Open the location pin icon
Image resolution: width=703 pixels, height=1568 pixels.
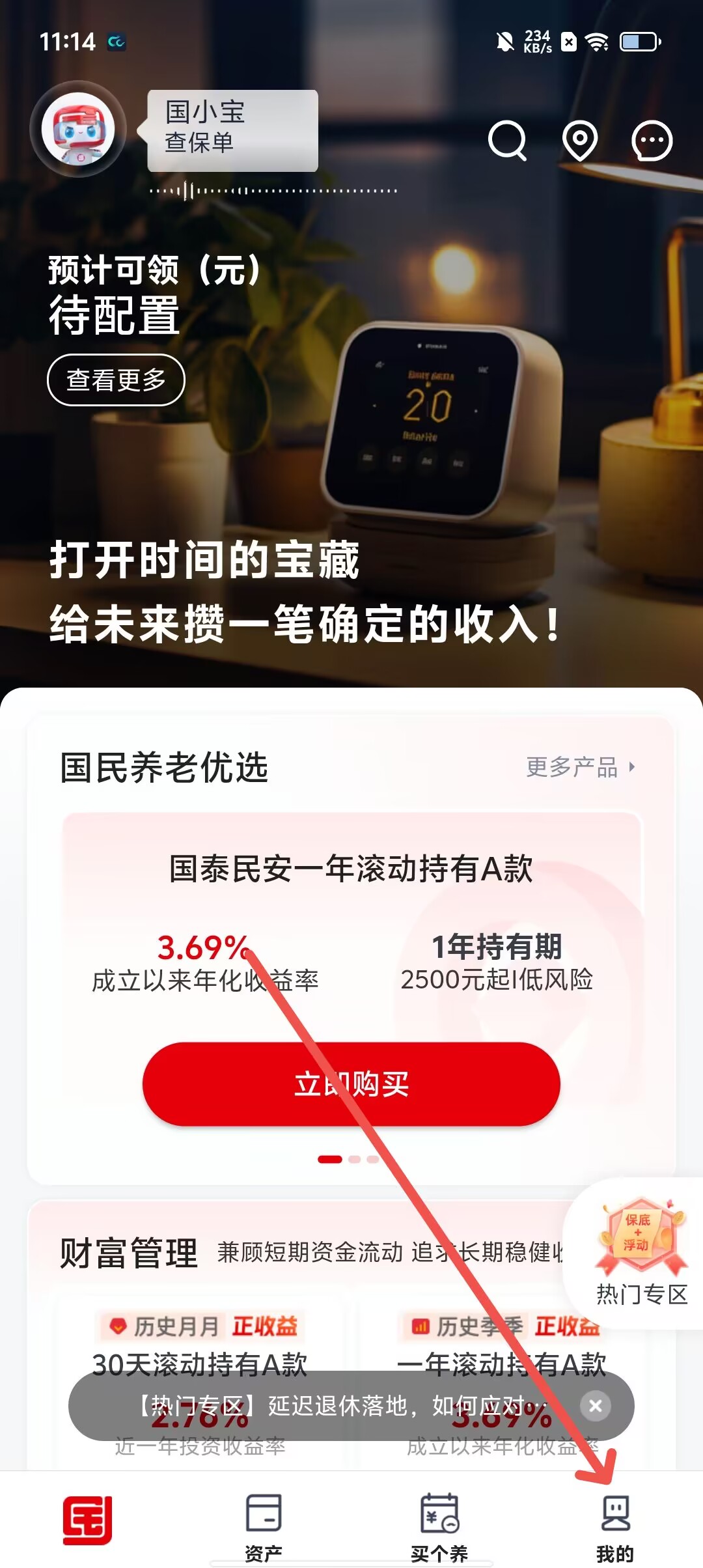click(x=579, y=140)
